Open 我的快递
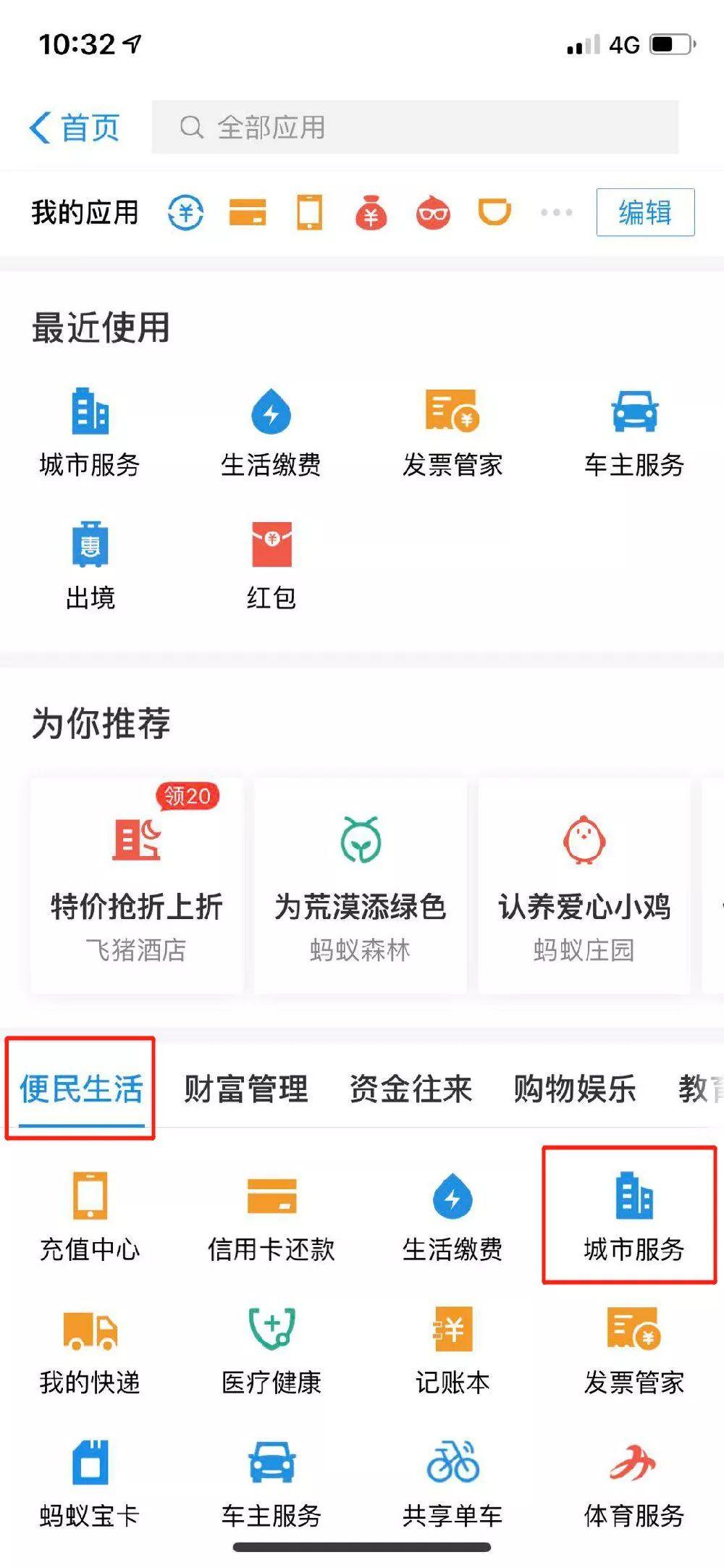724x1568 pixels. 90,1351
